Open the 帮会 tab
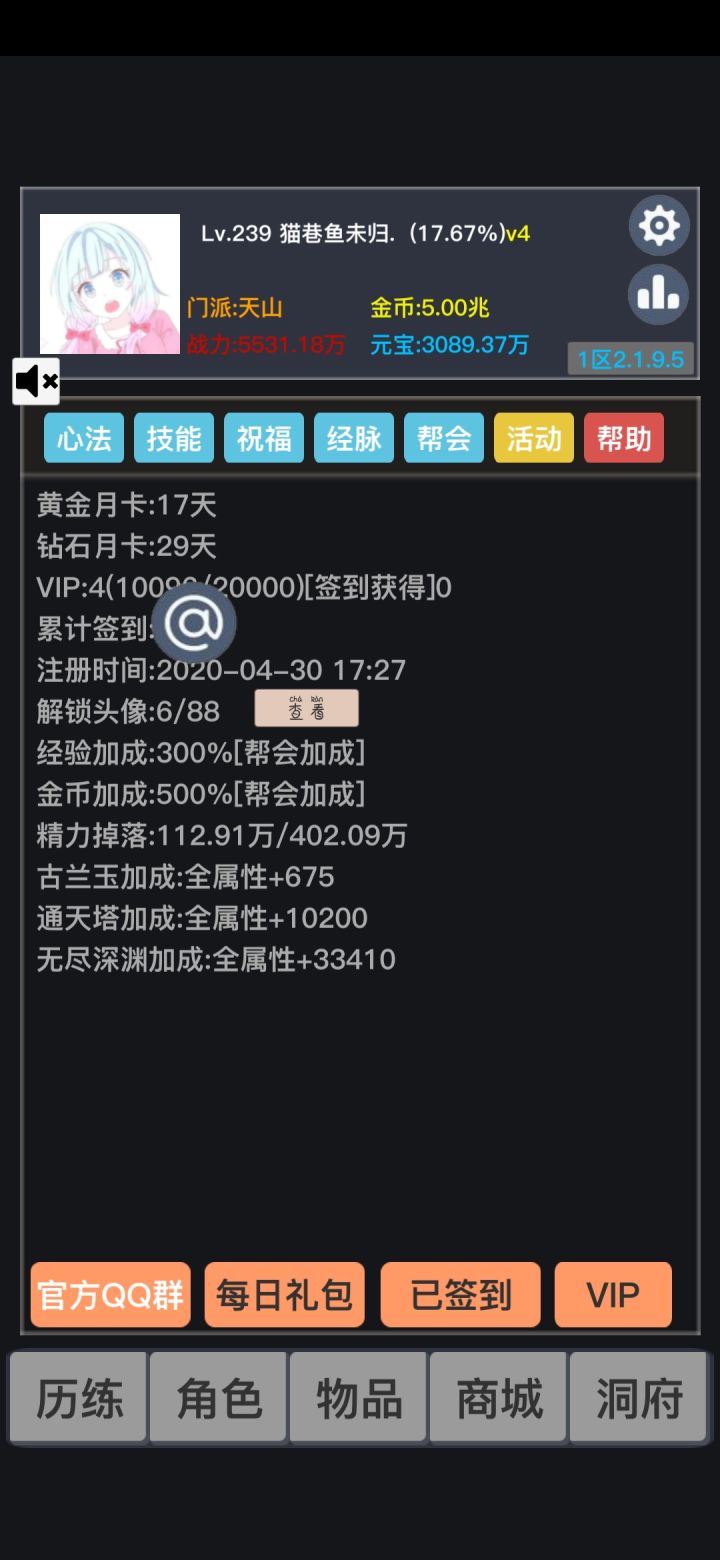720x1560 pixels. point(444,437)
